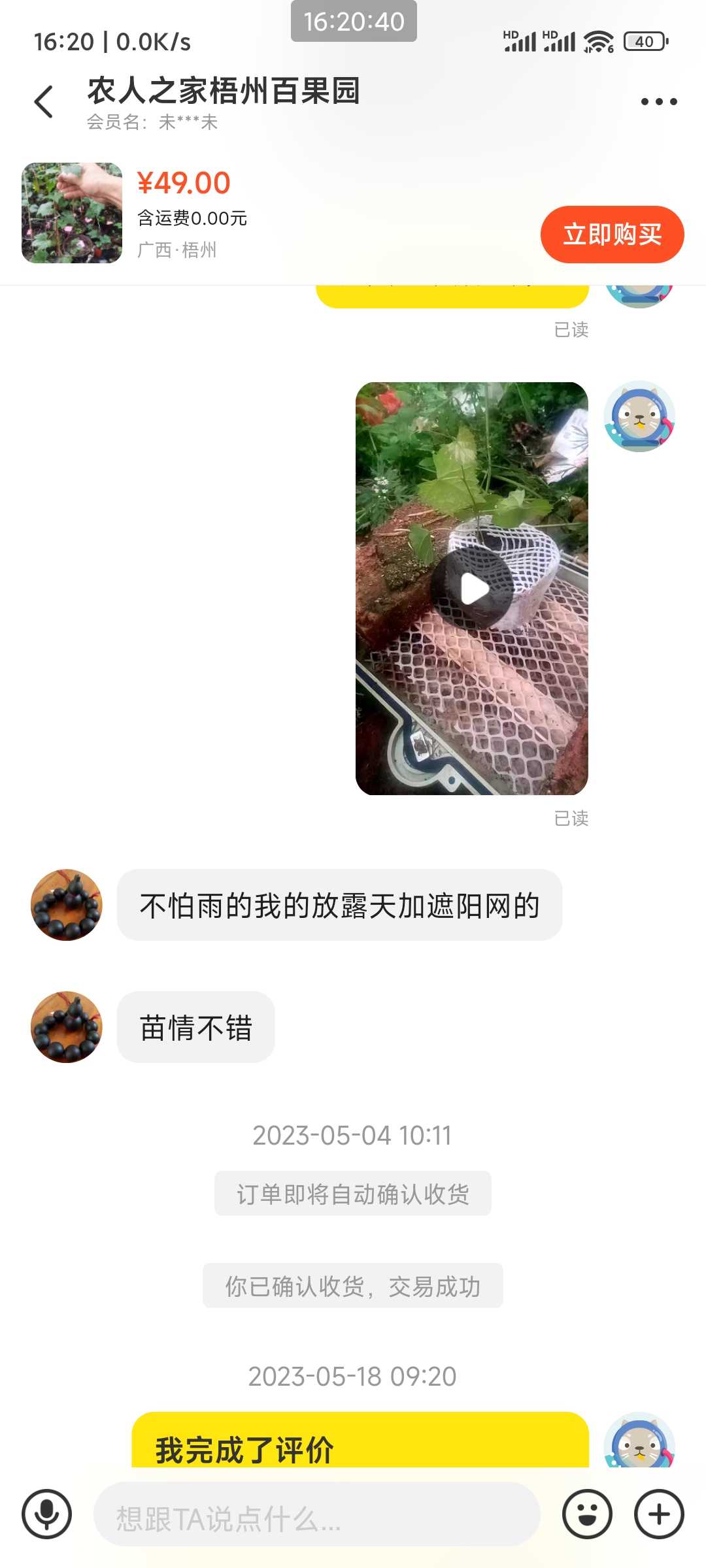Open my cat avatar next to the video
The height and width of the screenshot is (1568, 706).
click(639, 416)
